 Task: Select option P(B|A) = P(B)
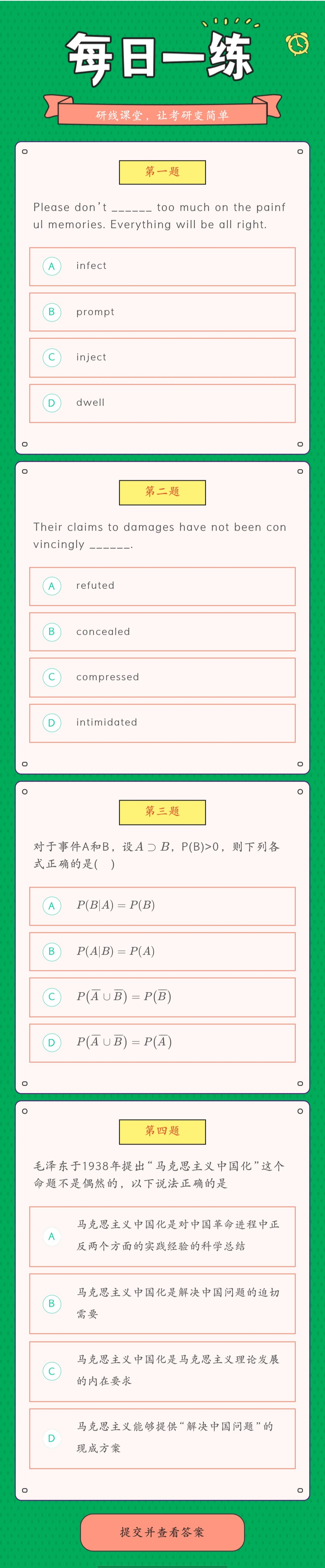[162, 906]
